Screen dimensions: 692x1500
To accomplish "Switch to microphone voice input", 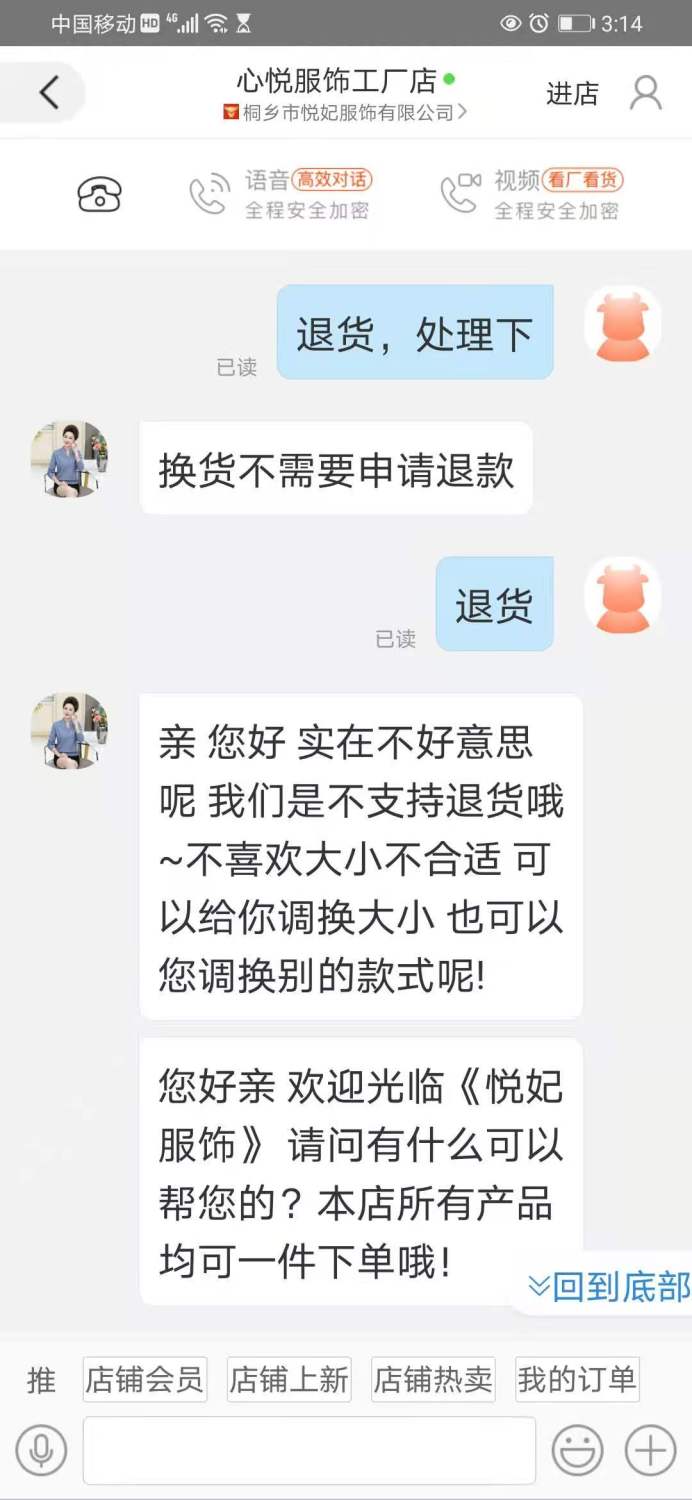I will coord(41,1450).
